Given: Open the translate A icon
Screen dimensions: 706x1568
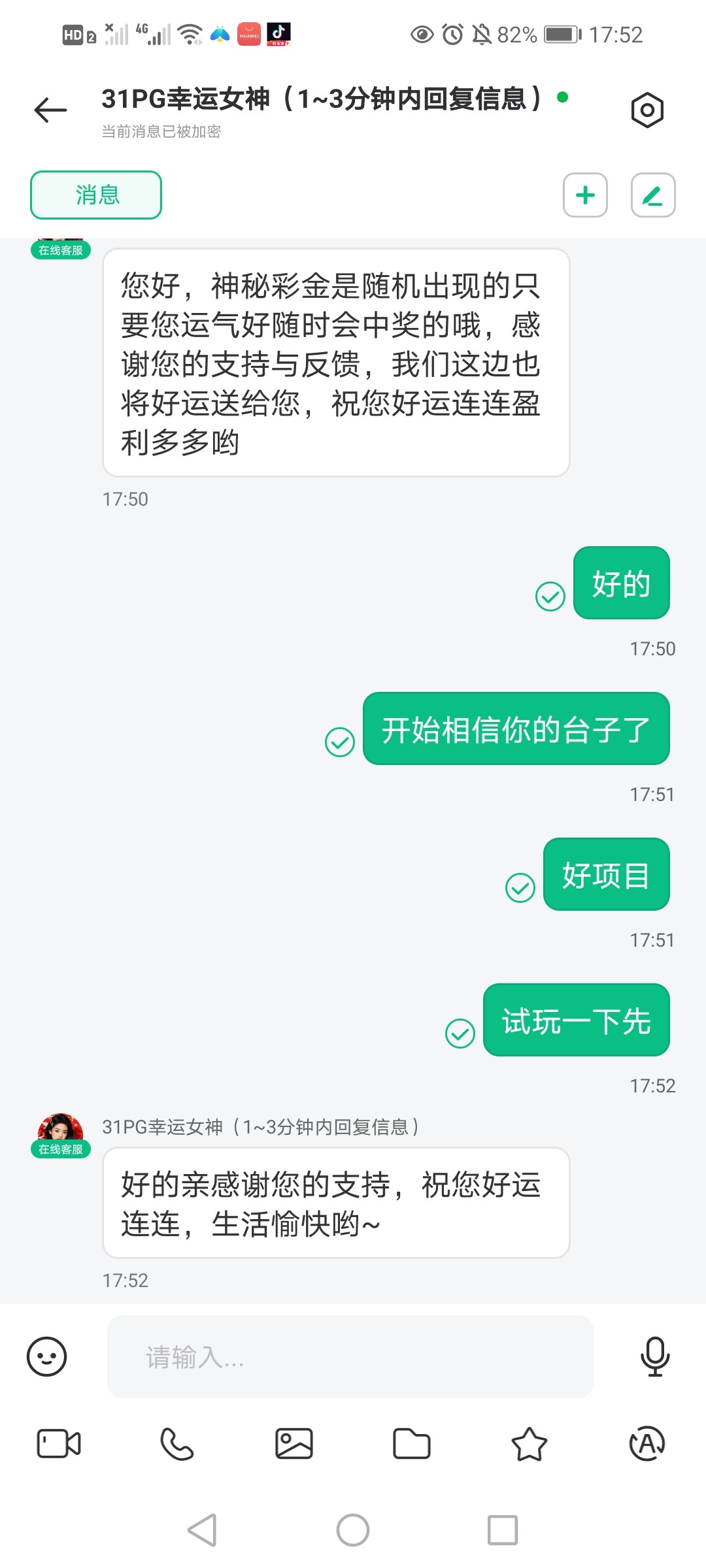Looking at the screenshot, I should tap(647, 1444).
